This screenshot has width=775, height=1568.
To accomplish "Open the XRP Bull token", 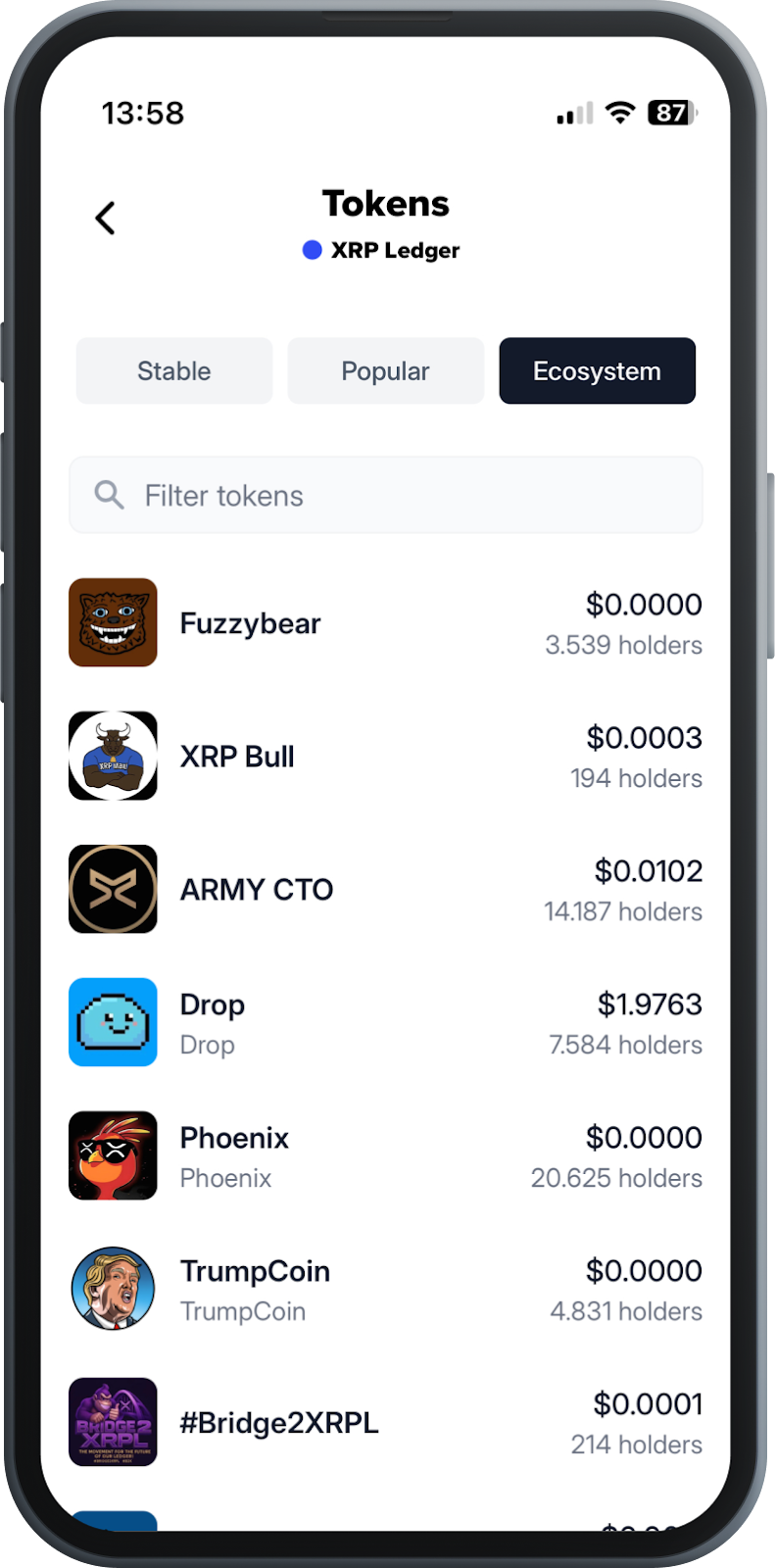I will click(x=385, y=757).
